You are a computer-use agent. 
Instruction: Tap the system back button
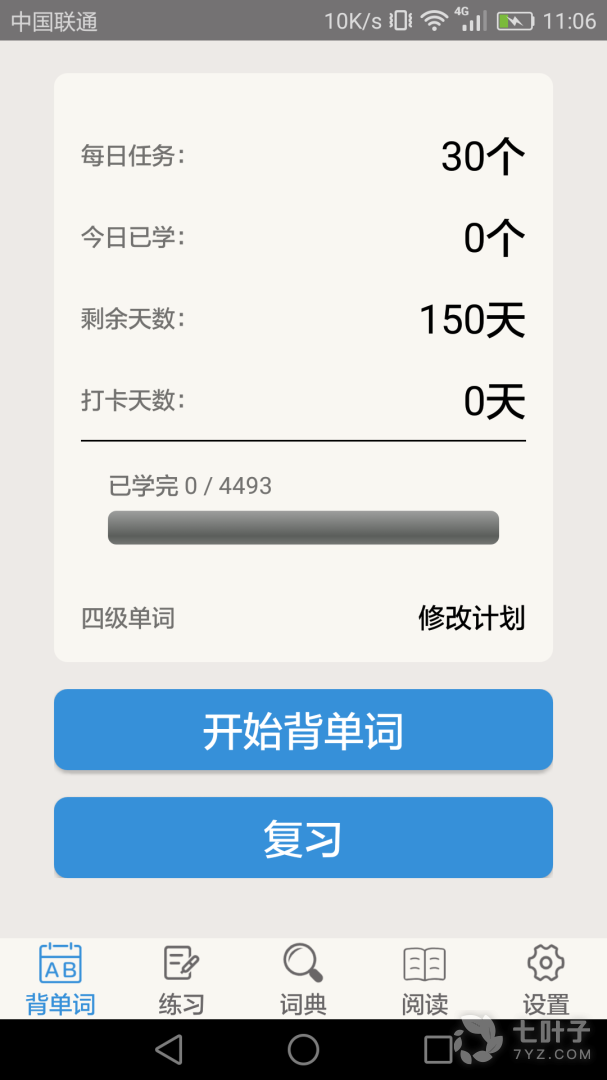pos(169,1049)
